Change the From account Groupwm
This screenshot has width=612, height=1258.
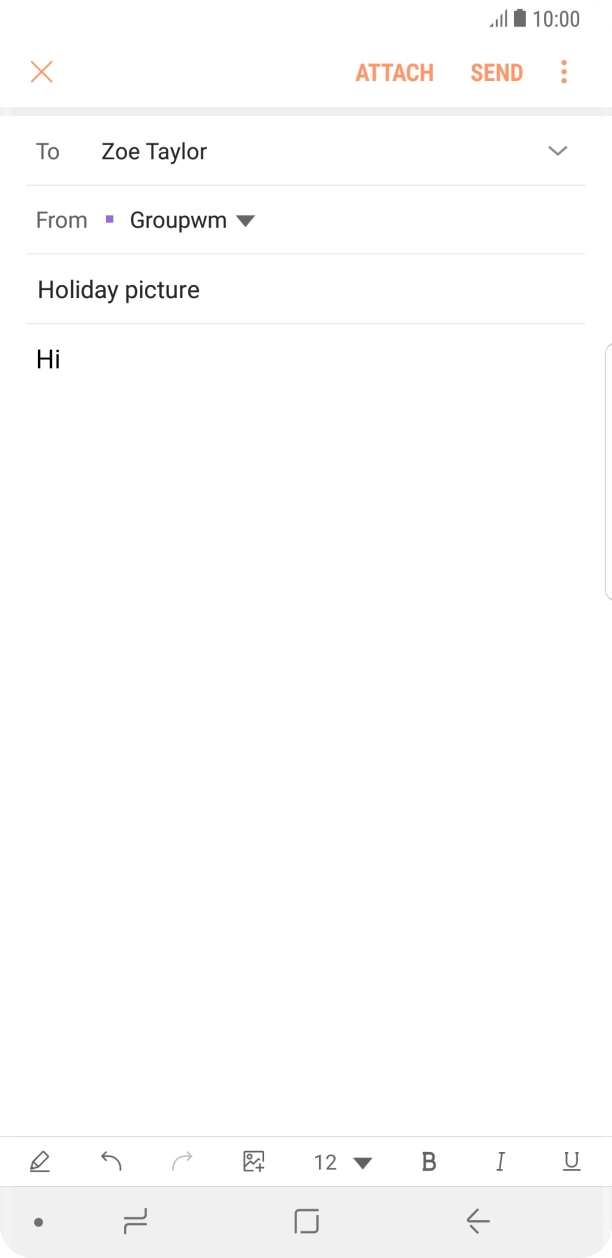click(192, 220)
